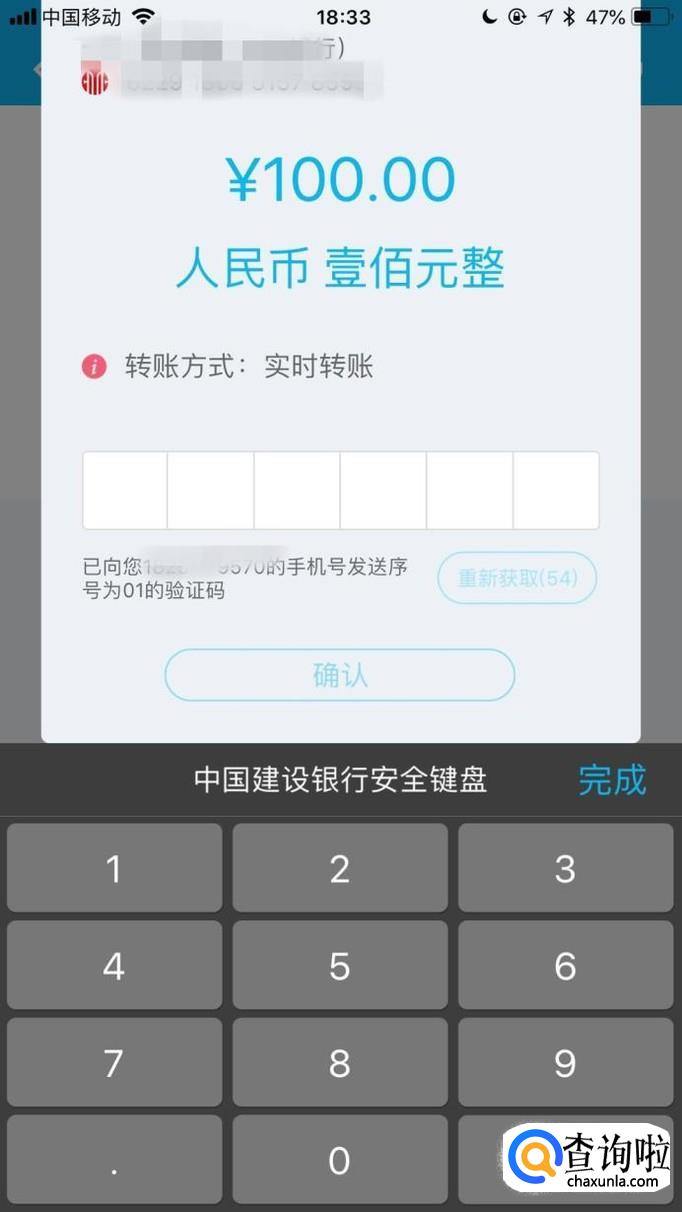This screenshot has height=1212, width=682.
Task: Tap the decimal point key
Action: 114,1160
